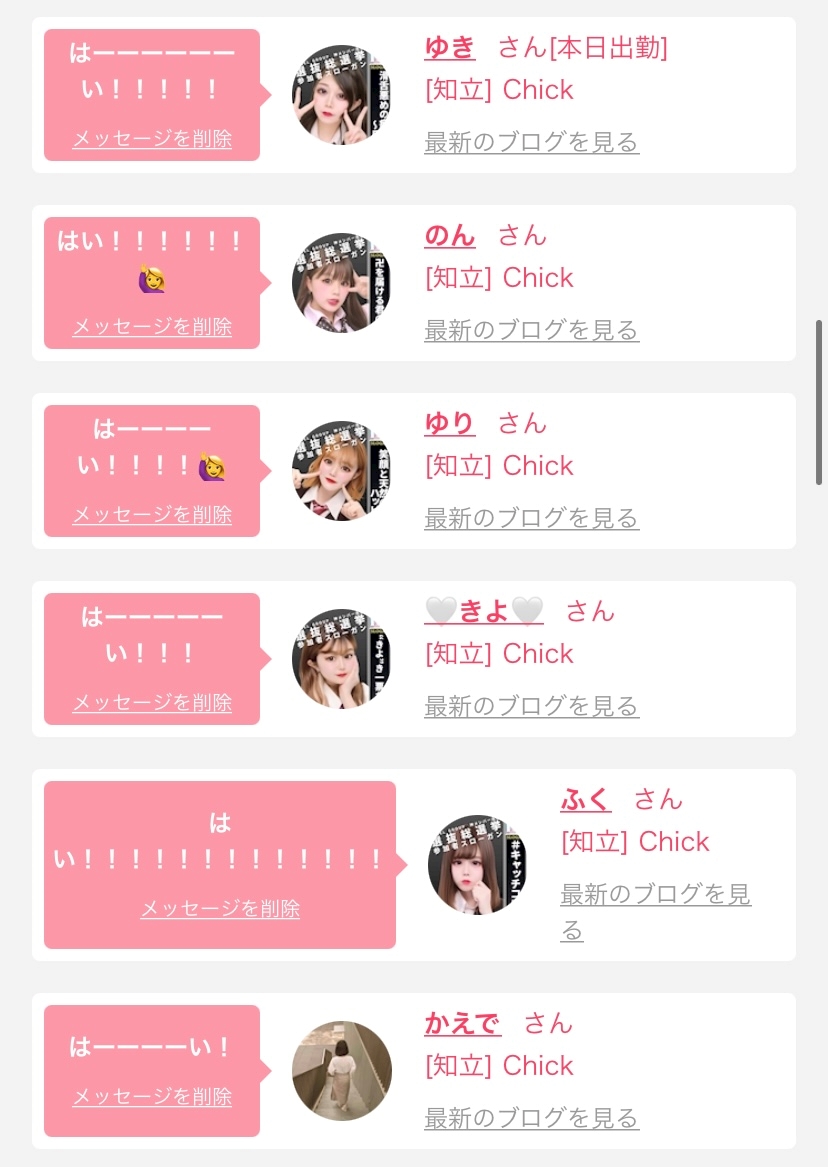Open ふく's profile name link
828x1167 pixels.
coord(585,799)
